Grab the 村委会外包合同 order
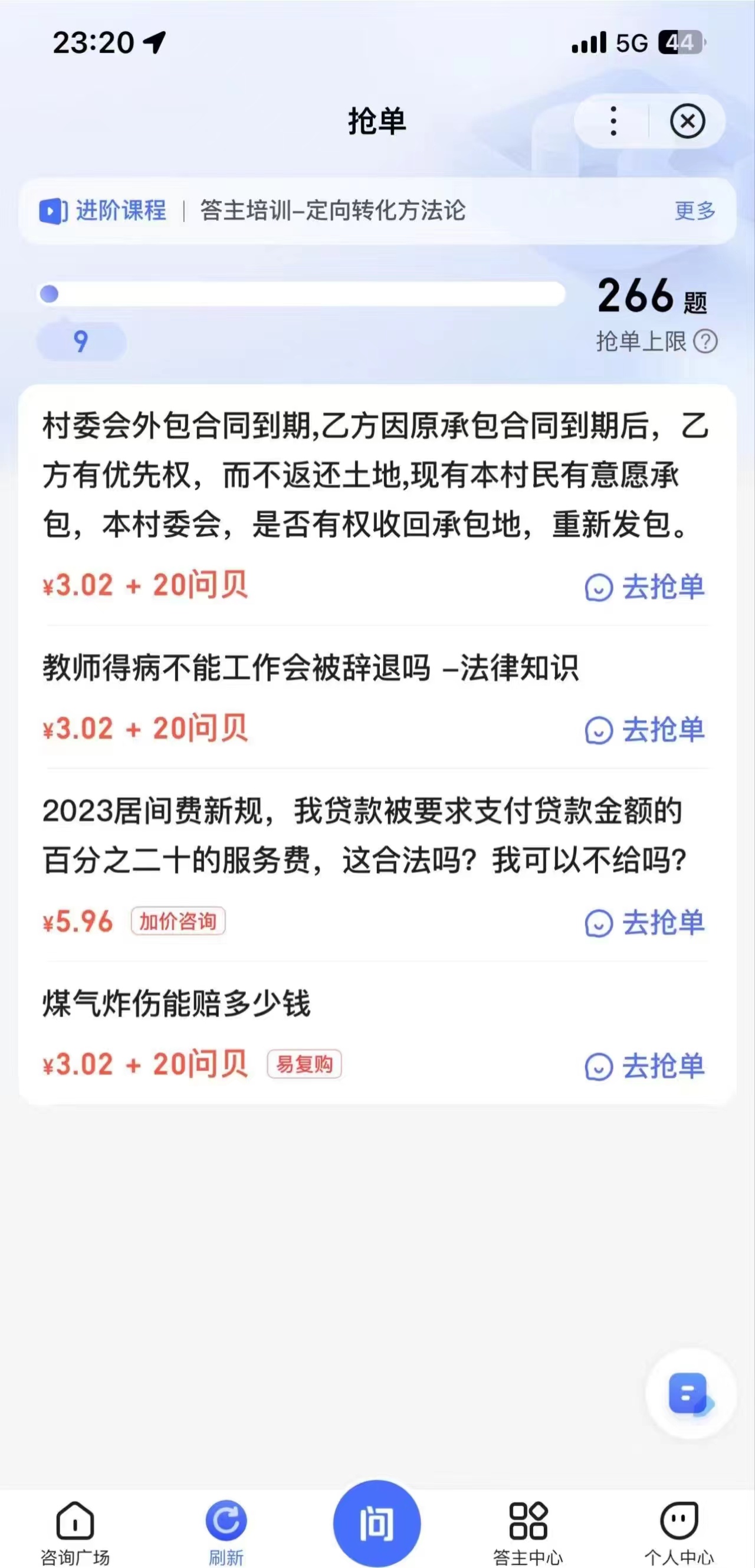Image resolution: width=755 pixels, height=1568 pixels. (645, 588)
